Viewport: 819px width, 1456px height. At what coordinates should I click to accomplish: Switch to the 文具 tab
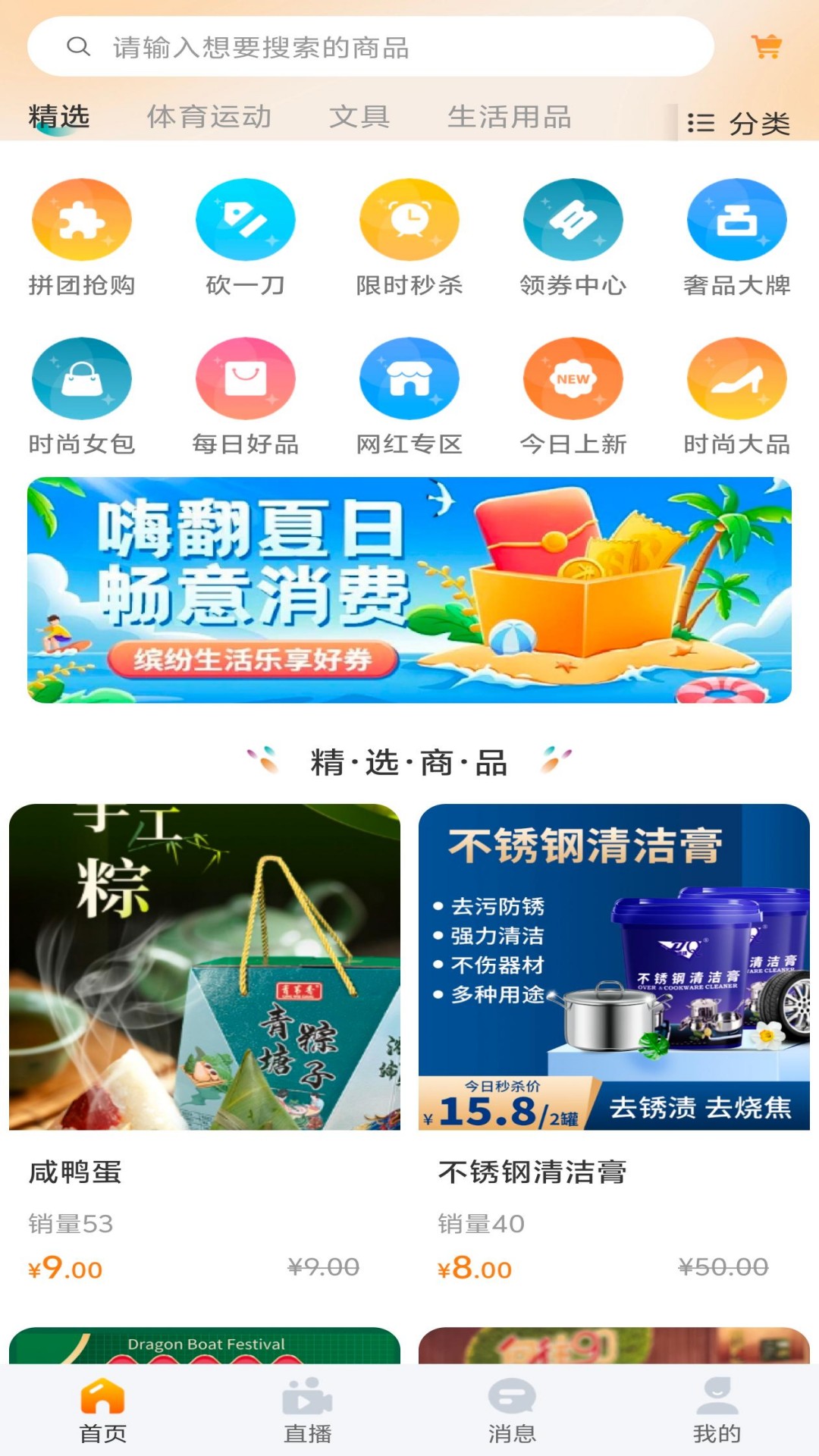click(359, 117)
